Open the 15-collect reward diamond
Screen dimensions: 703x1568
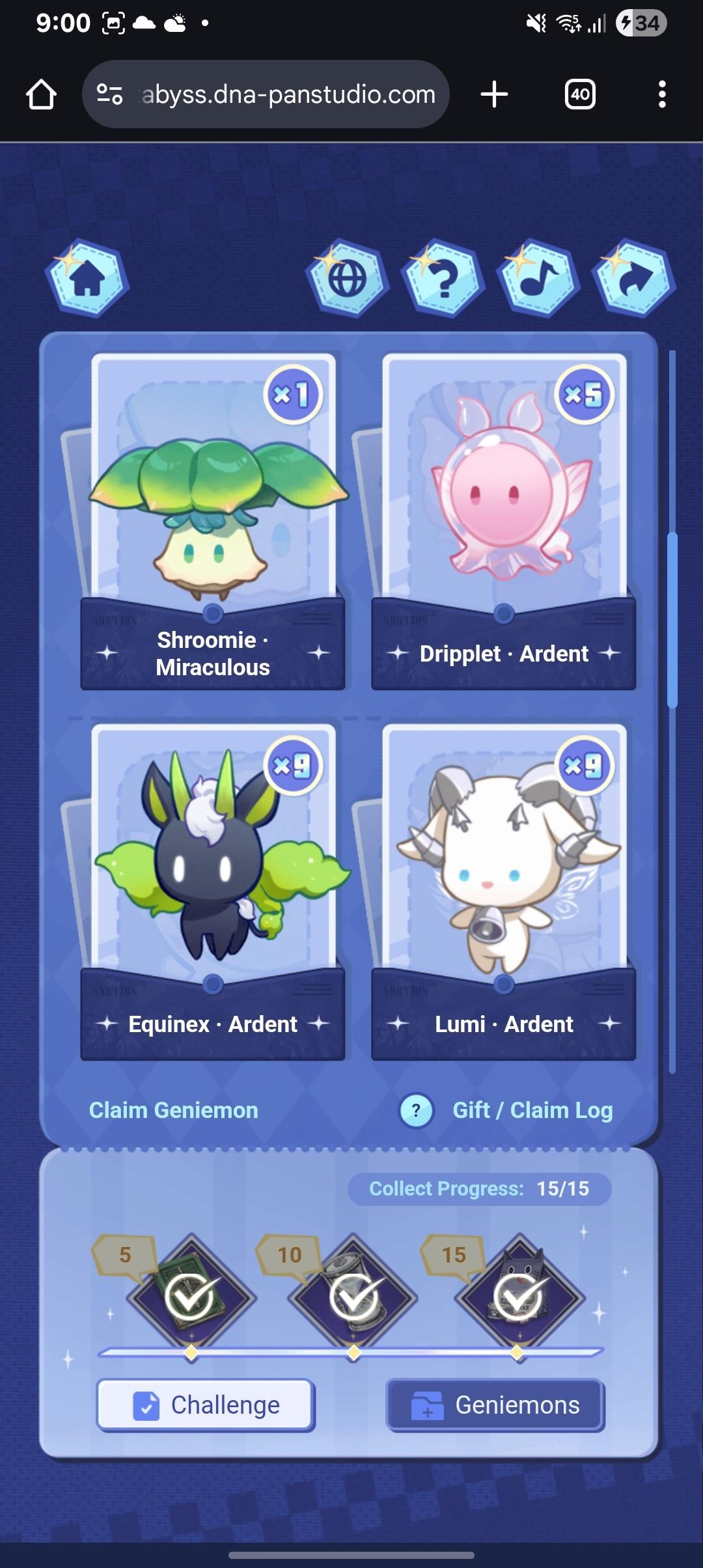pyautogui.click(x=518, y=1297)
